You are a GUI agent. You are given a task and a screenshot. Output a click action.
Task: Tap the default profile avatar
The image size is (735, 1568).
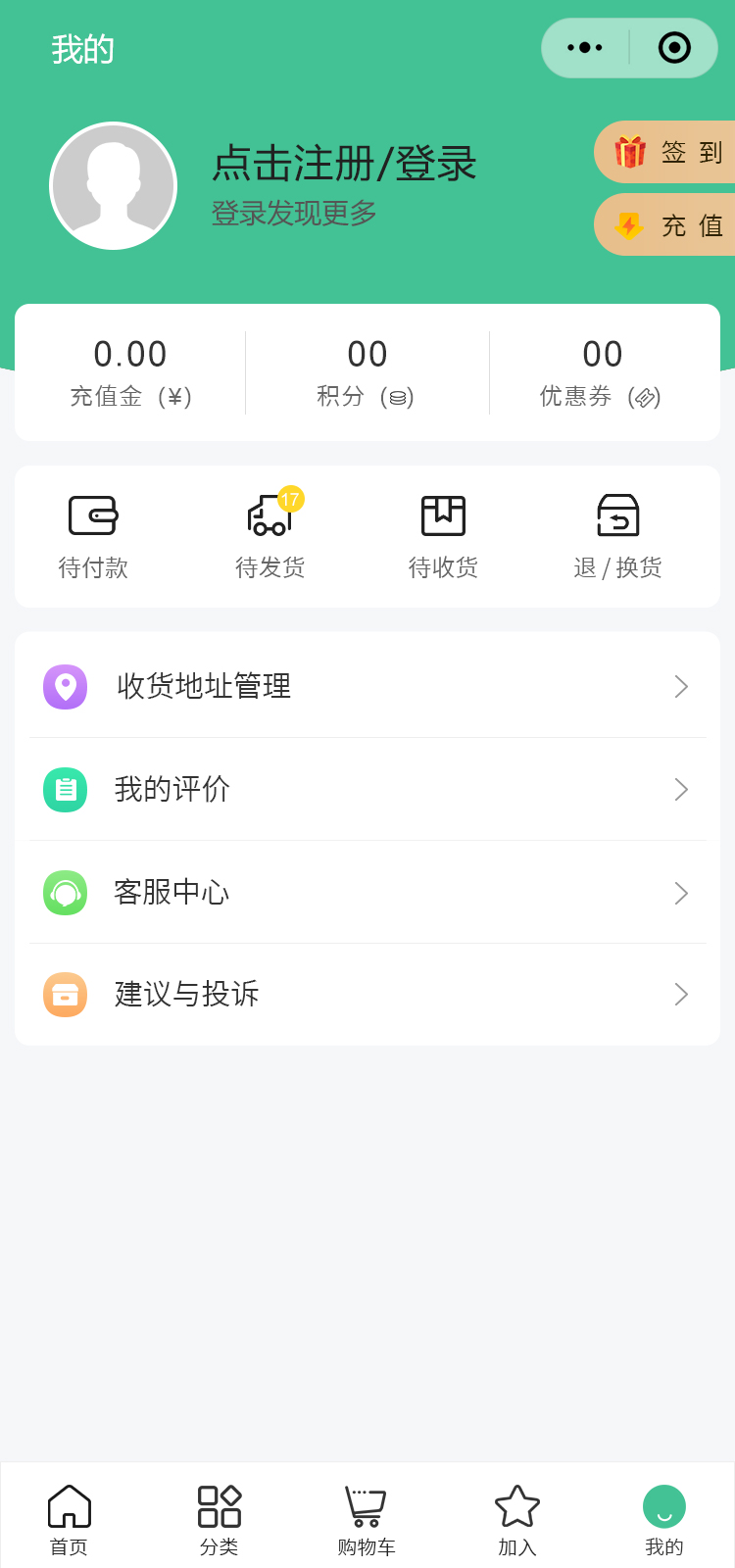114,186
